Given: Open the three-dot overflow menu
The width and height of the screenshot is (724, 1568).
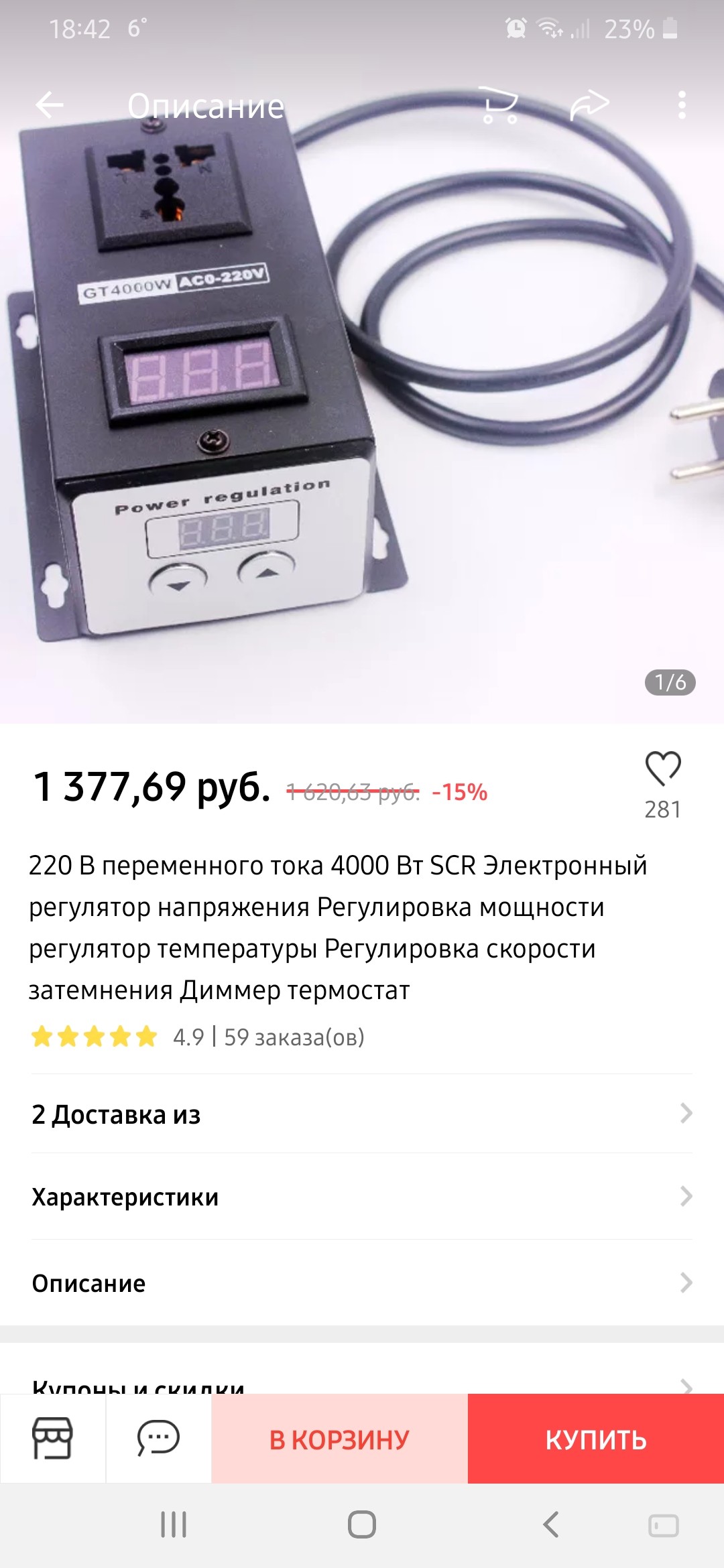Looking at the screenshot, I should tap(682, 105).
